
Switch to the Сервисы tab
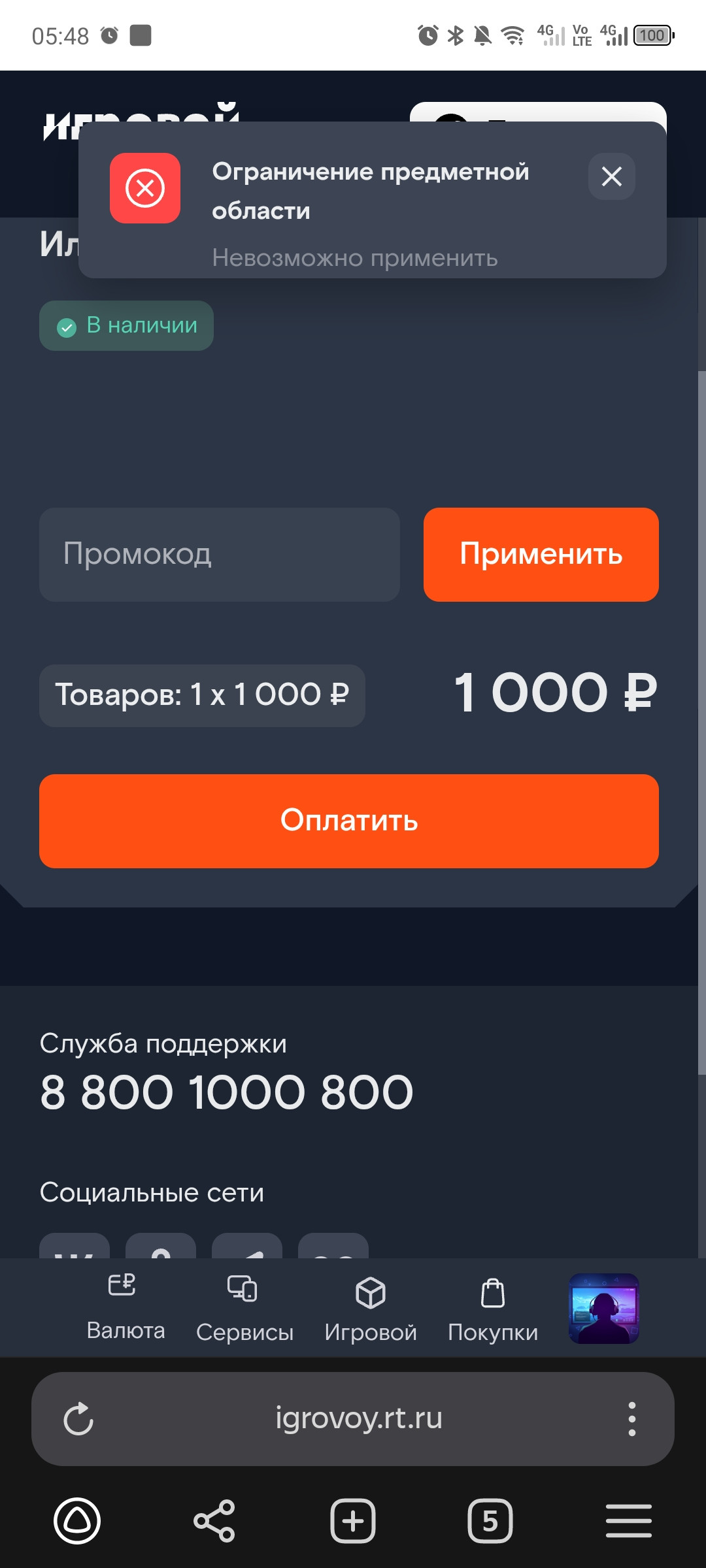click(244, 1307)
